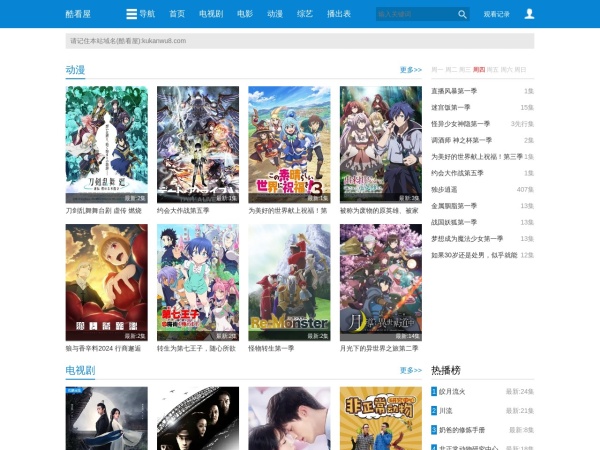Tap 更多 next to 动漫 section
The height and width of the screenshot is (450, 600).
[410, 70]
